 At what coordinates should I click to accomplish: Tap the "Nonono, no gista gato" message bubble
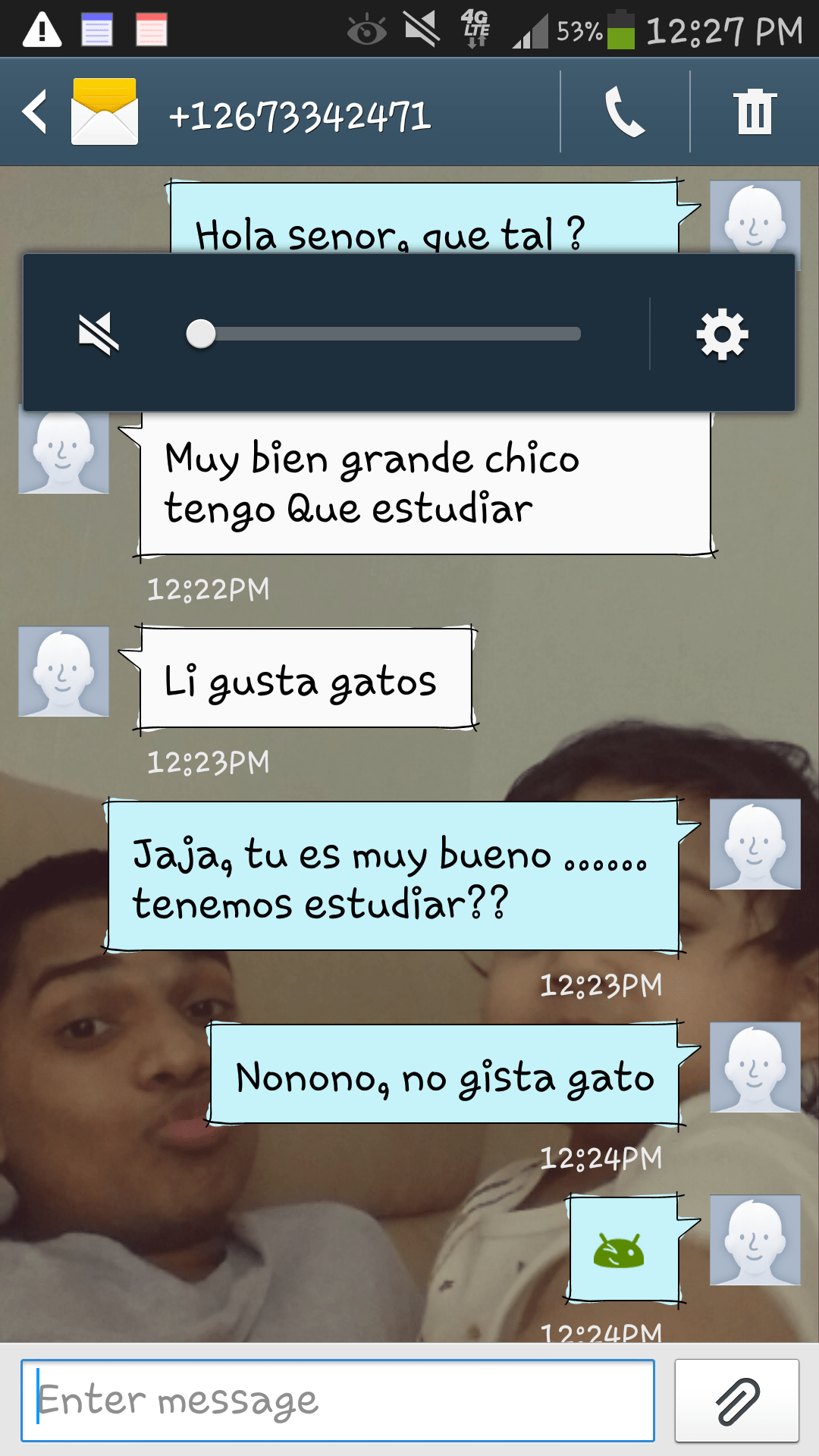(444, 1075)
